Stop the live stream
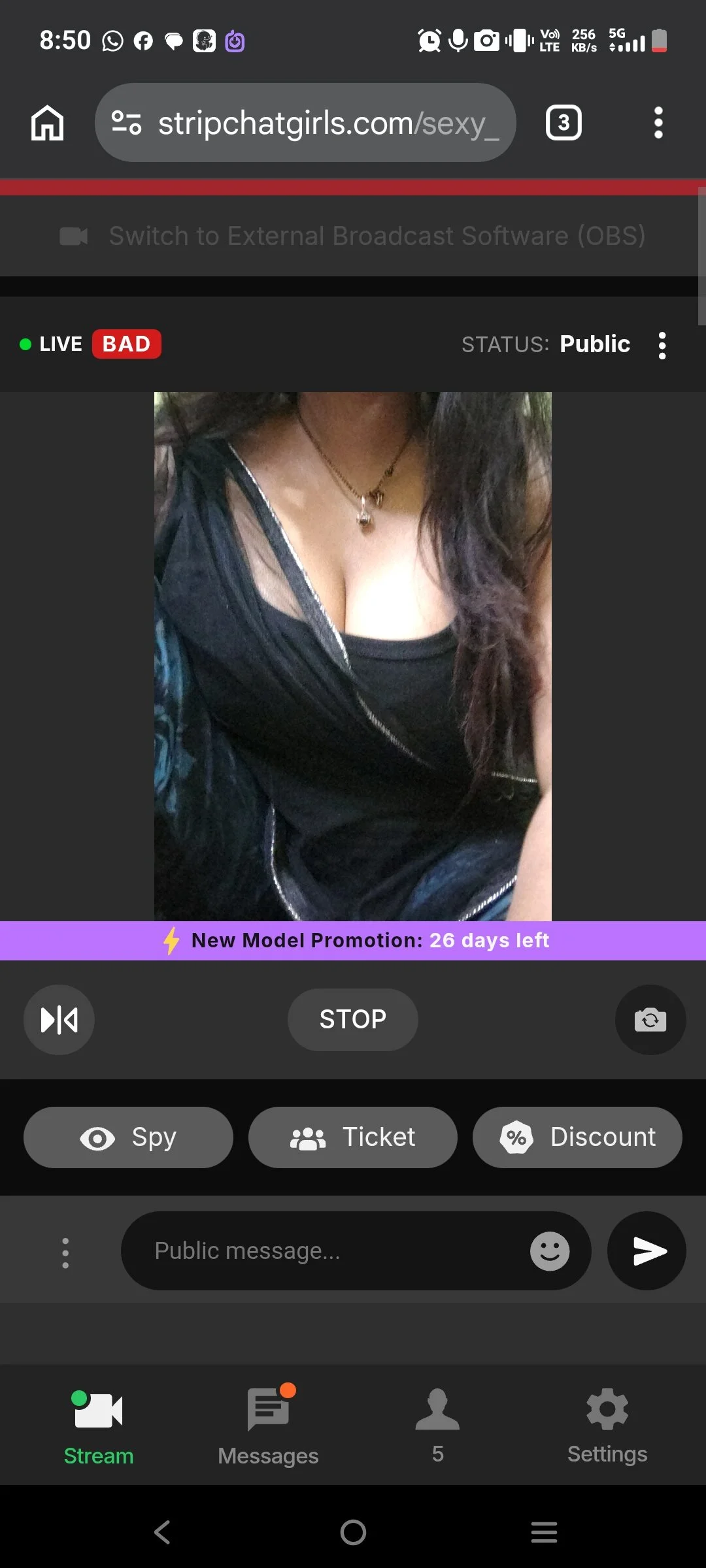Viewport: 706px width, 1568px height. click(353, 1019)
